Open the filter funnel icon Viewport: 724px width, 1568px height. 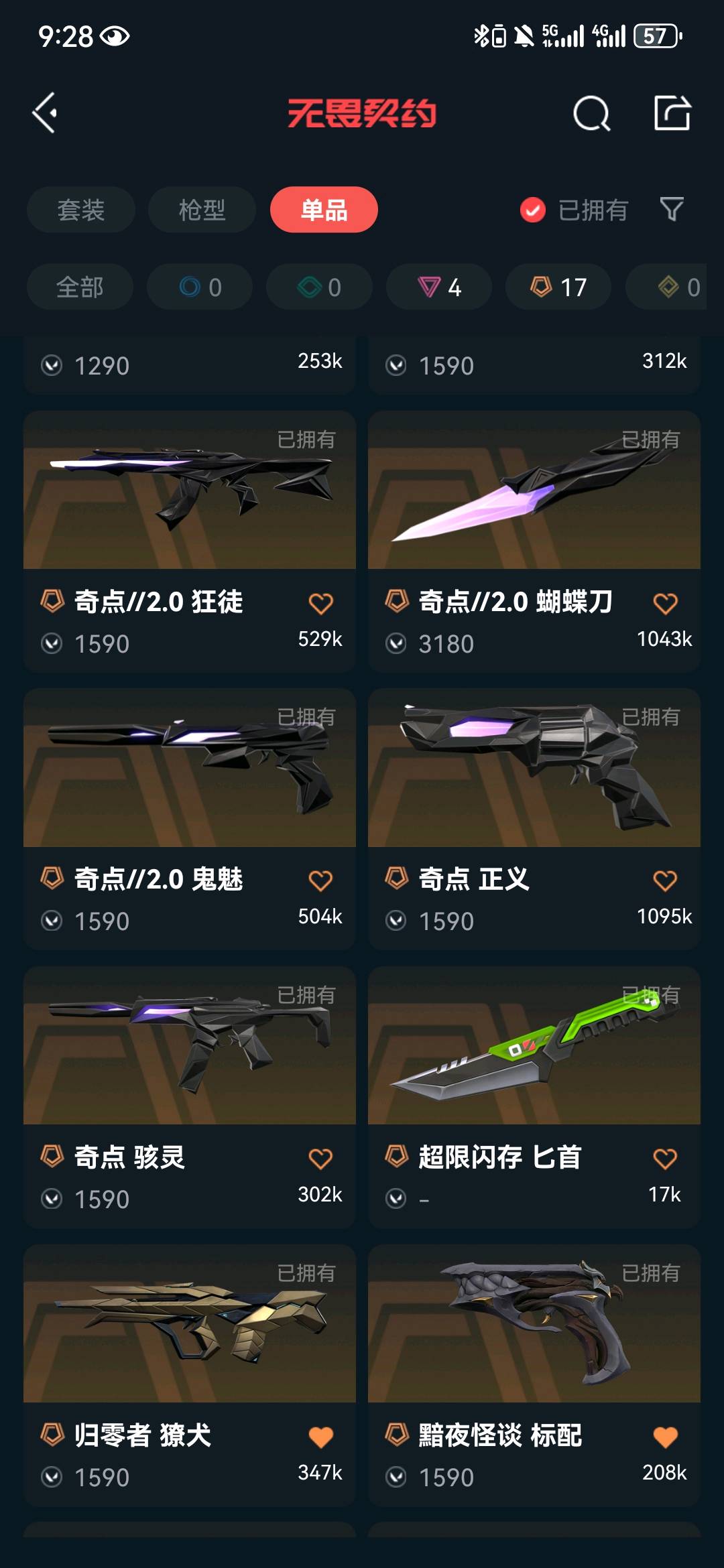pos(671,210)
